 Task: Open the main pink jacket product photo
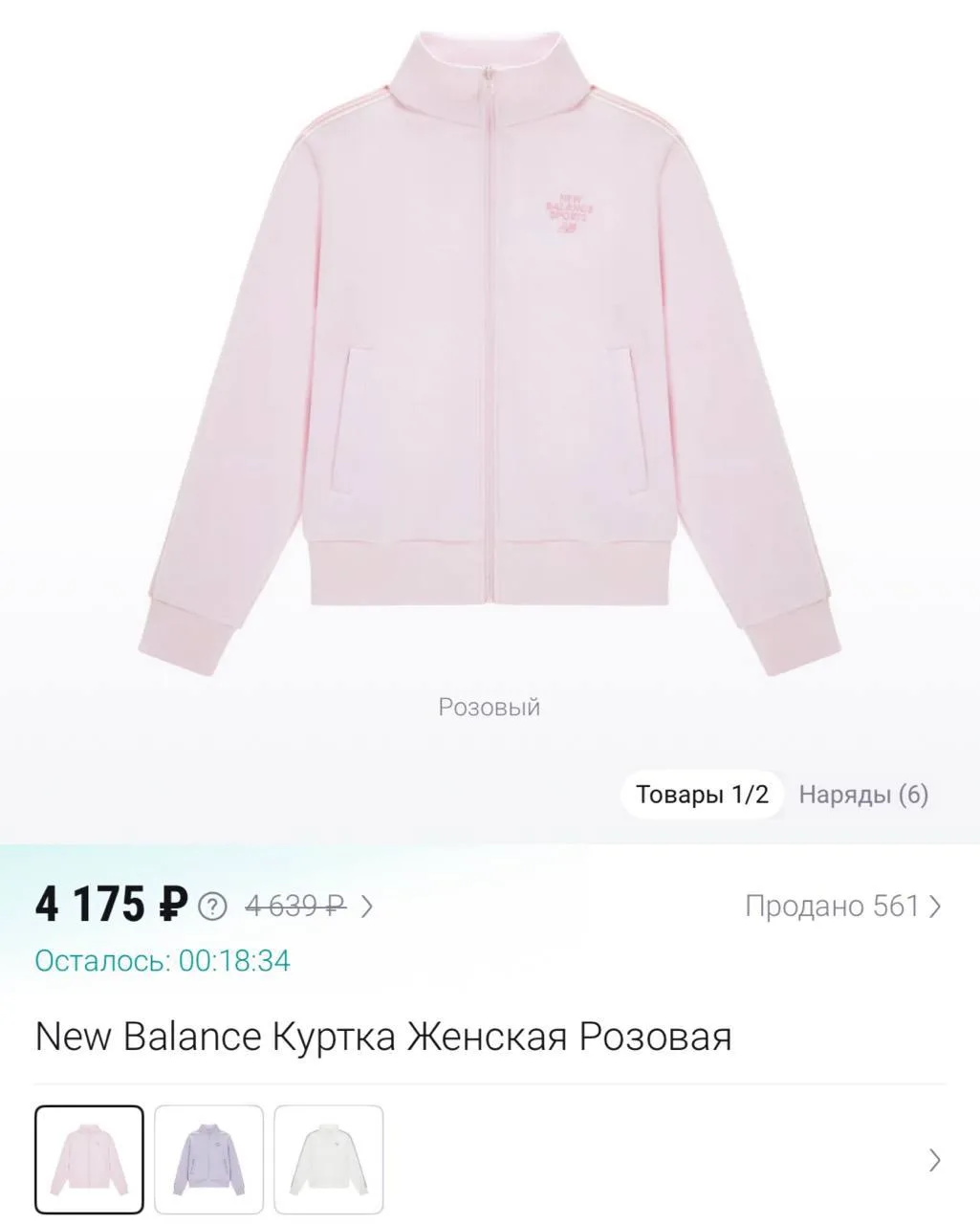[x=490, y=354]
